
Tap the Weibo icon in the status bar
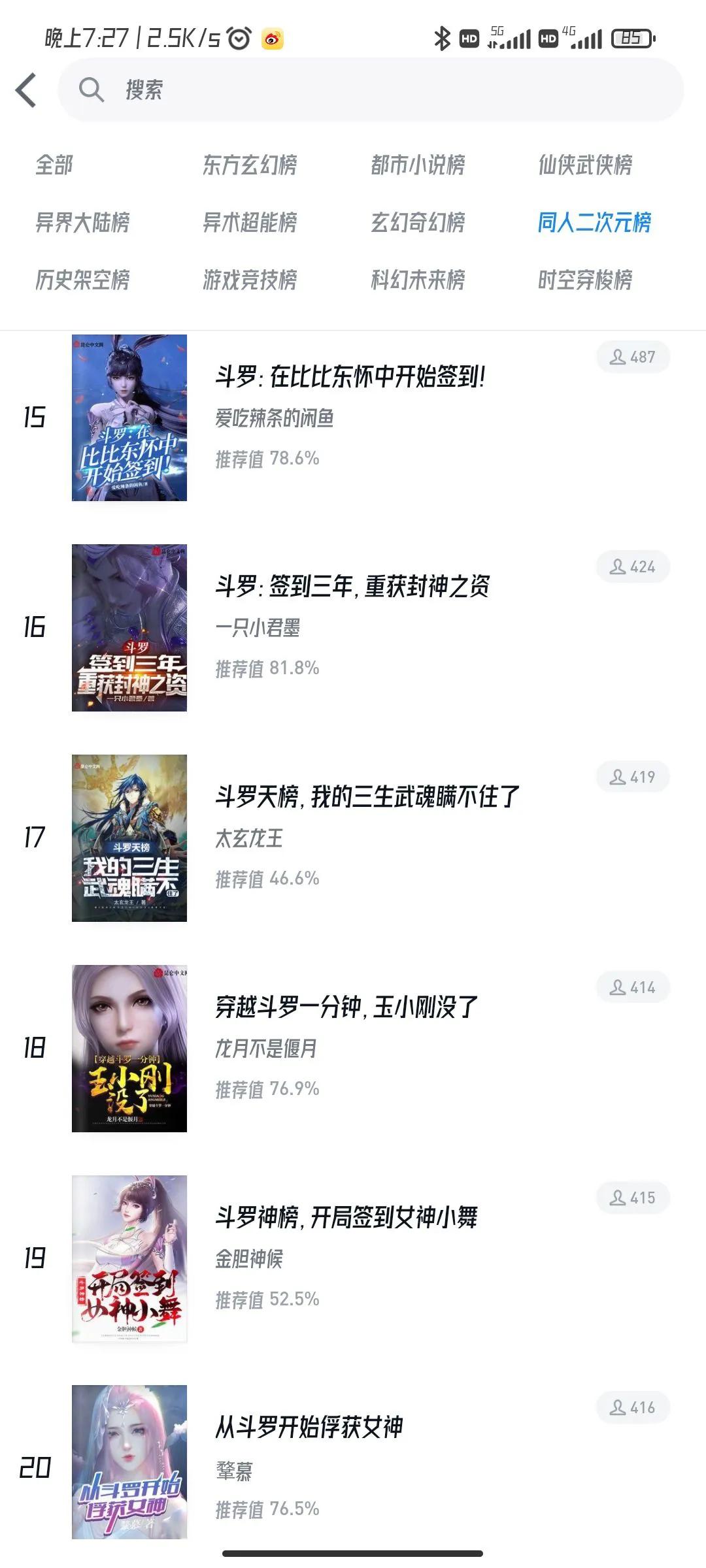(272, 39)
